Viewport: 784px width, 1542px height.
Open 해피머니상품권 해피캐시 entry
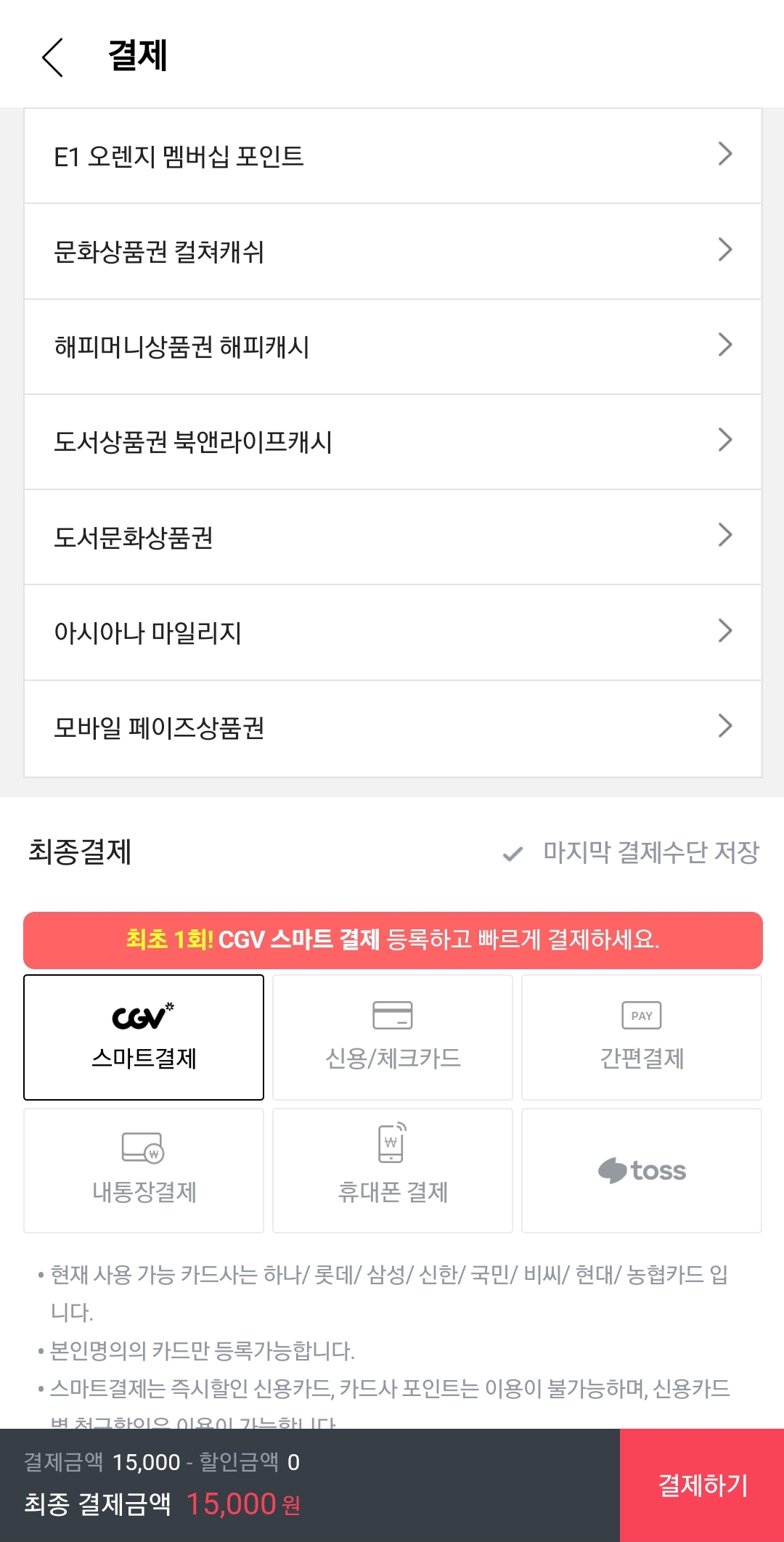tap(392, 346)
